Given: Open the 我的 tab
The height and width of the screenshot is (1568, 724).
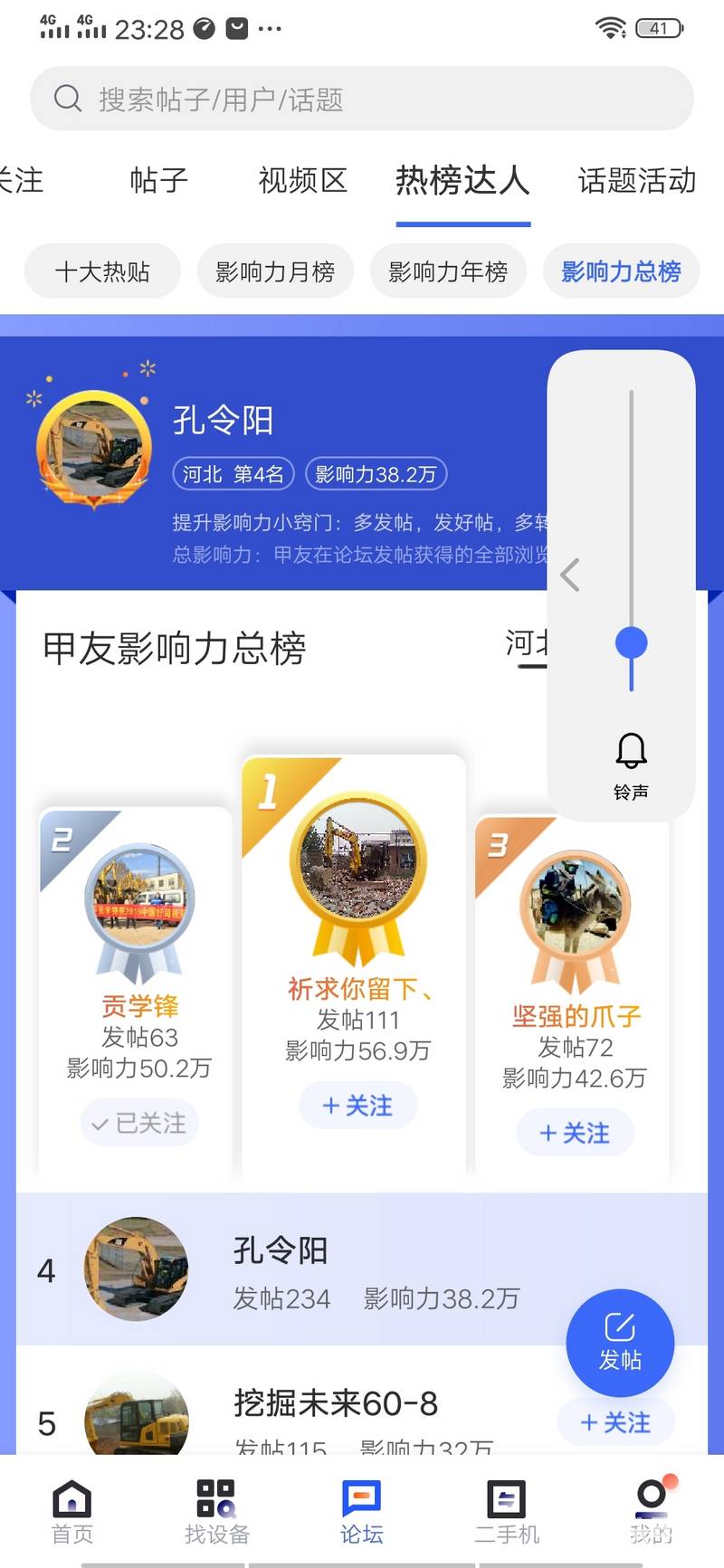Looking at the screenshot, I should [x=652, y=1511].
